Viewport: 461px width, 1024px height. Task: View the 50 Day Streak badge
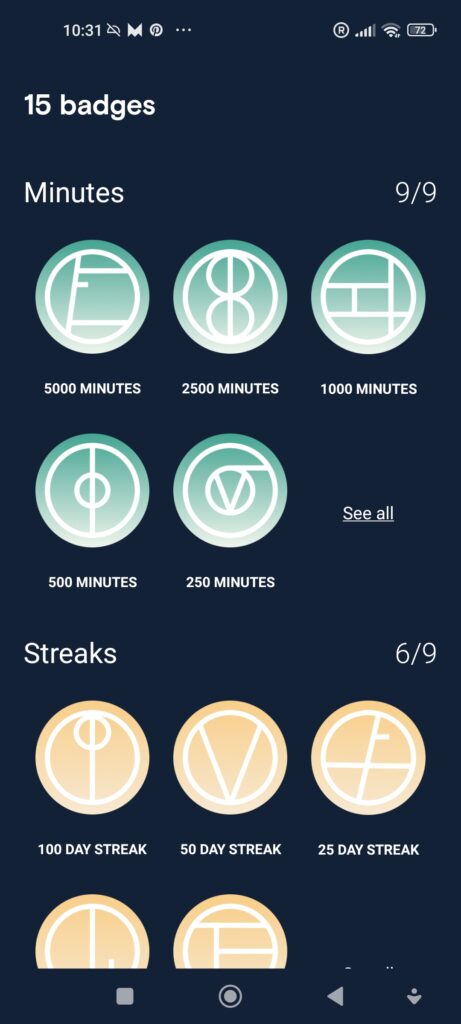point(230,758)
